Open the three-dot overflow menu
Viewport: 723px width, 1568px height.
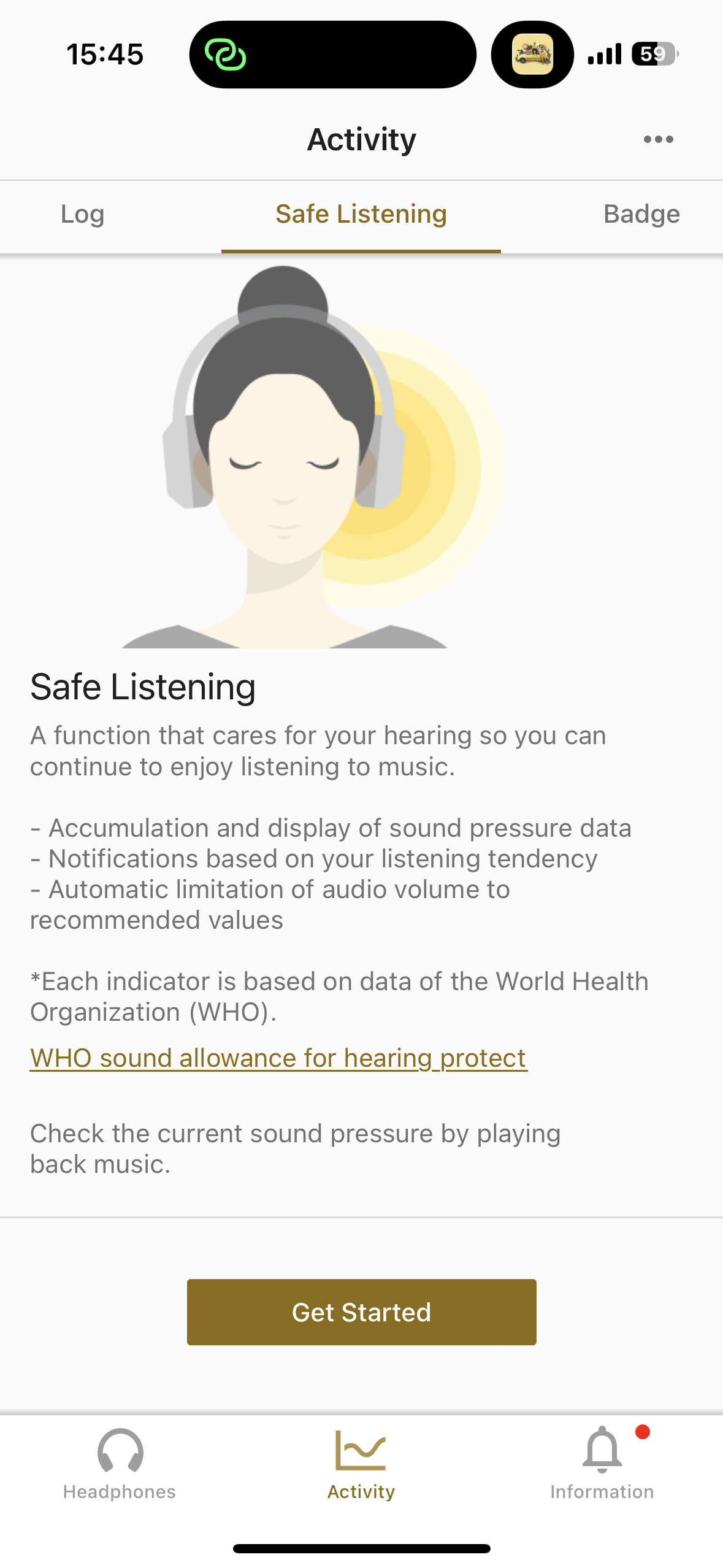click(x=658, y=140)
